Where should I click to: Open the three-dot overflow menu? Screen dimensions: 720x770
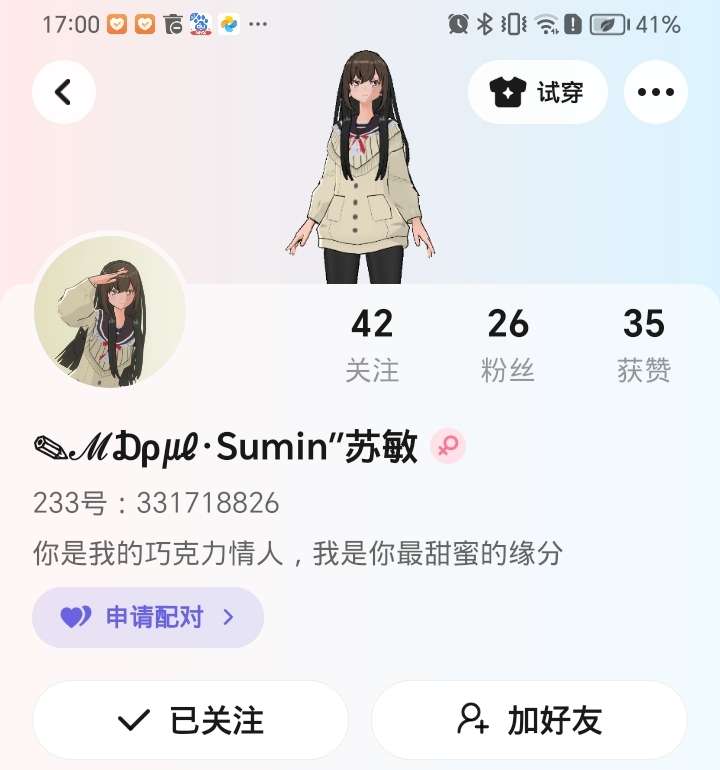pyautogui.click(x=655, y=92)
